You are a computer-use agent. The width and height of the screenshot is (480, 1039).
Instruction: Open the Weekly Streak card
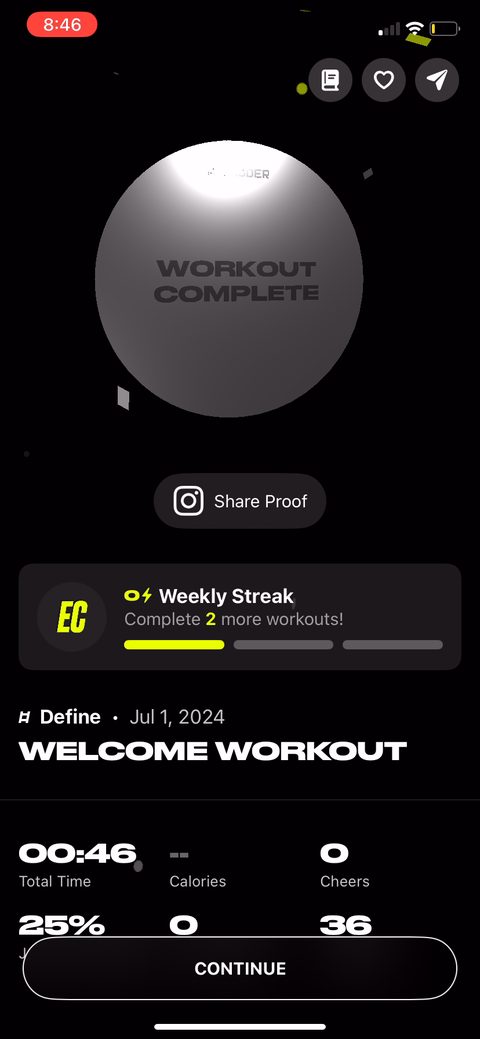point(240,617)
